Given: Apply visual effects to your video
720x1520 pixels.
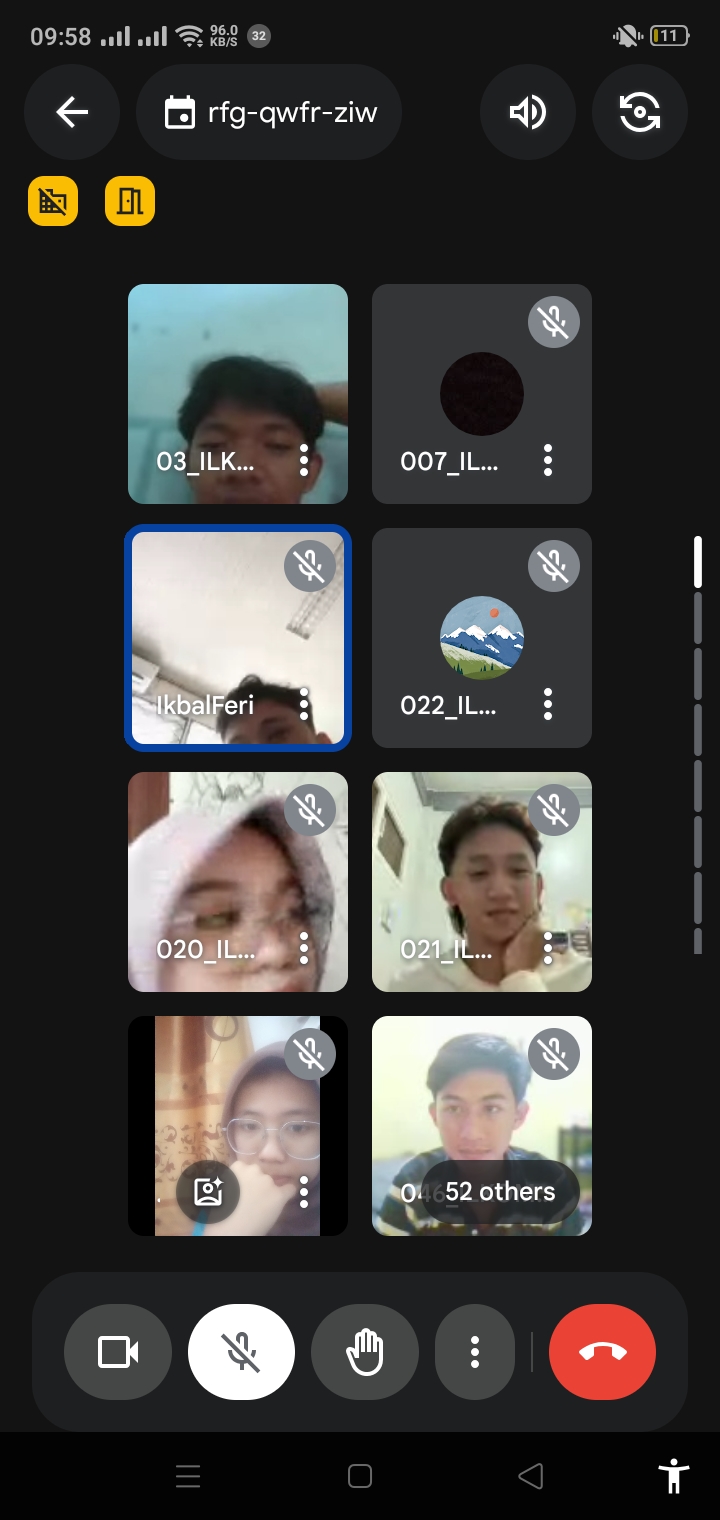Looking at the screenshot, I should (208, 1192).
